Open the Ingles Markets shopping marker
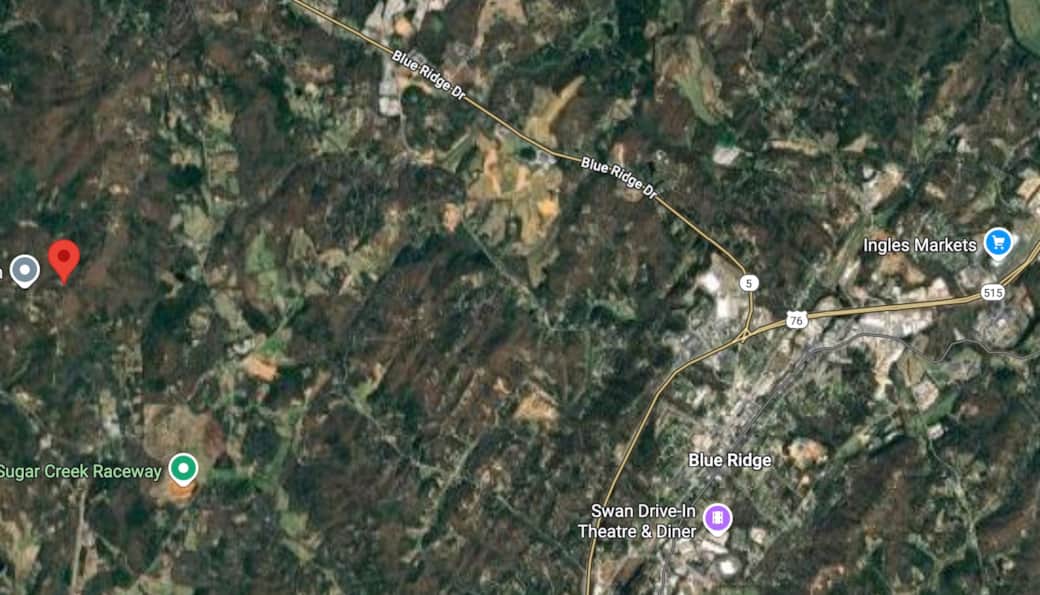Image resolution: width=1040 pixels, height=595 pixels. [x=997, y=242]
